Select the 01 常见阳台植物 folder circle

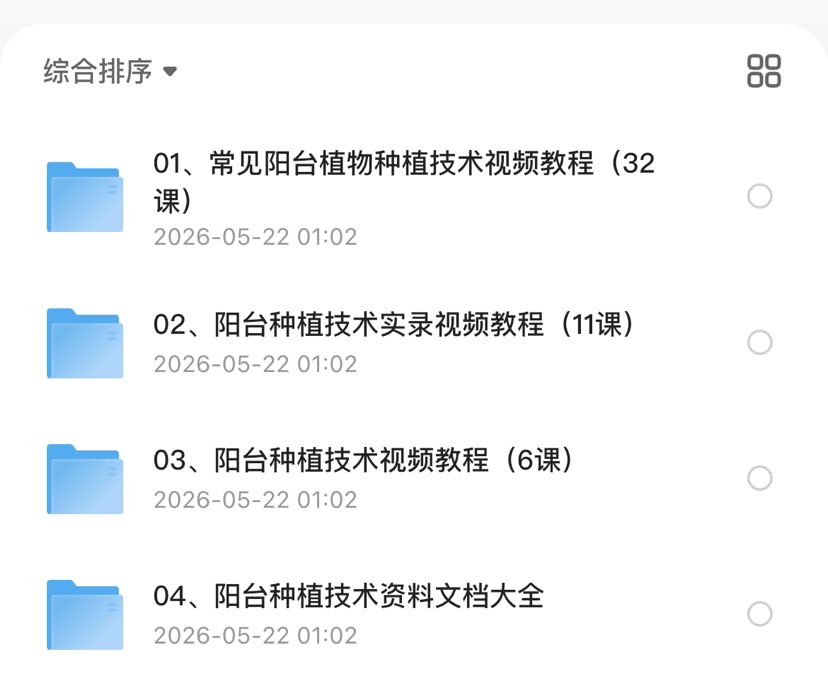pos(759,196)
